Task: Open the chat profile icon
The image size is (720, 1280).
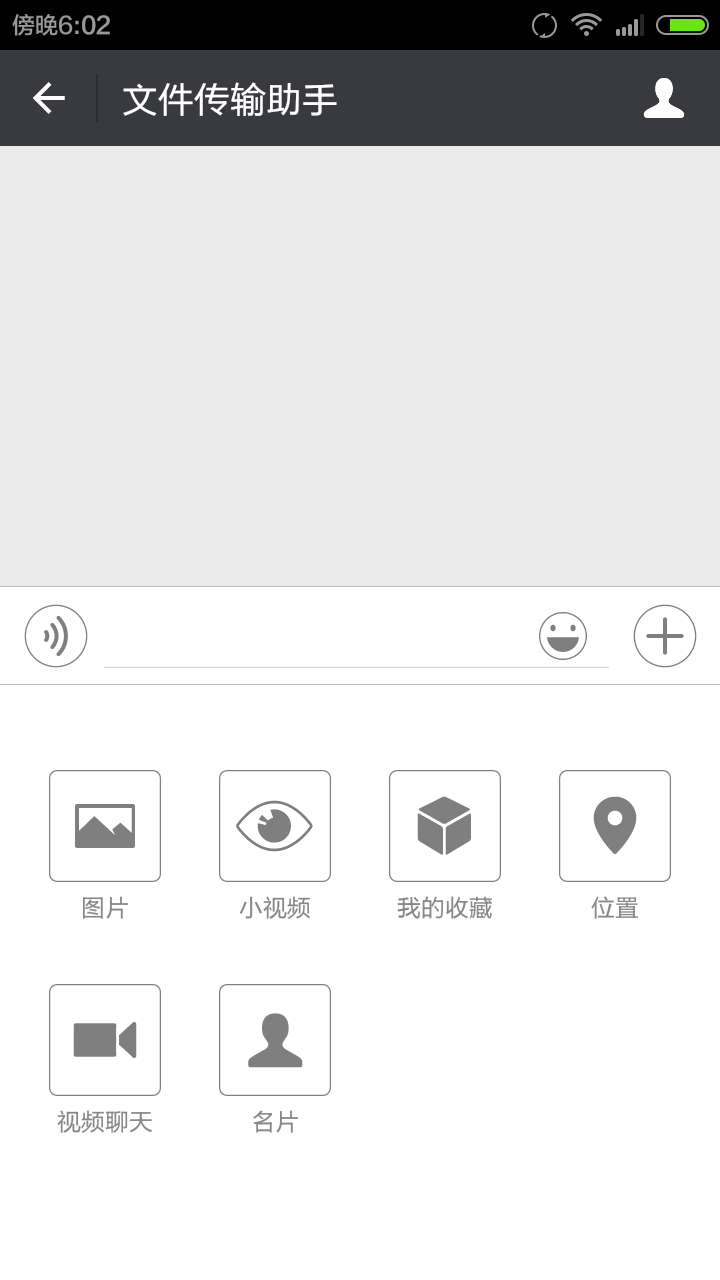Action: click(x=664, y=98)
